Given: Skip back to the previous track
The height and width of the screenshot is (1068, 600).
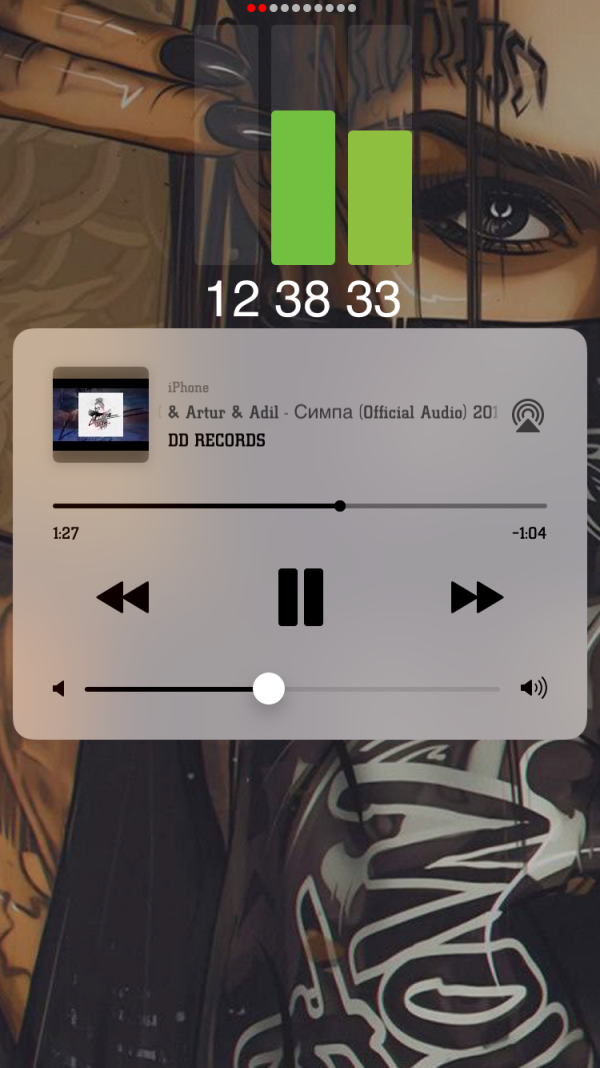Looking at the screenshot, I should point(123,597).
